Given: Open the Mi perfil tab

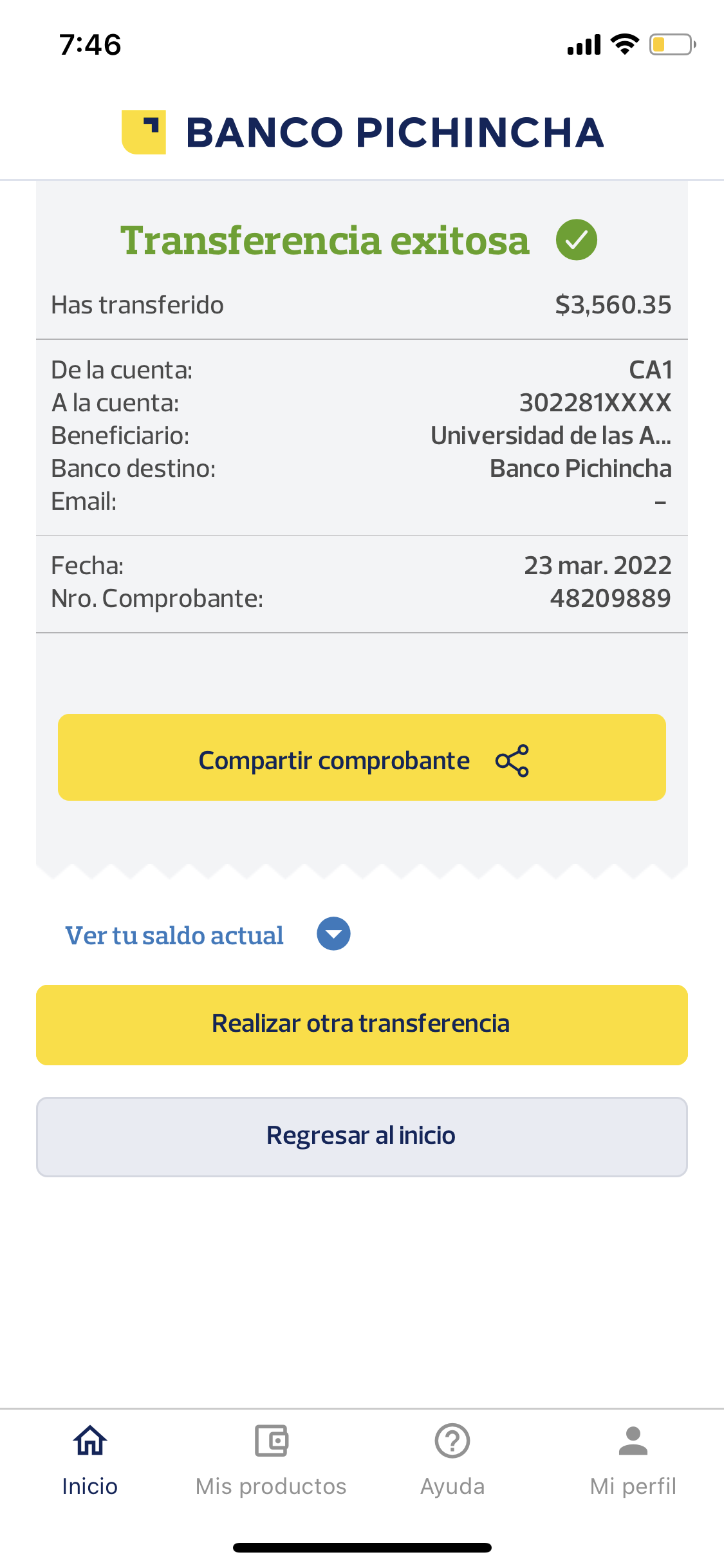Looking at the screenshot, I should pyautogui.click(x=633, y=1460).
